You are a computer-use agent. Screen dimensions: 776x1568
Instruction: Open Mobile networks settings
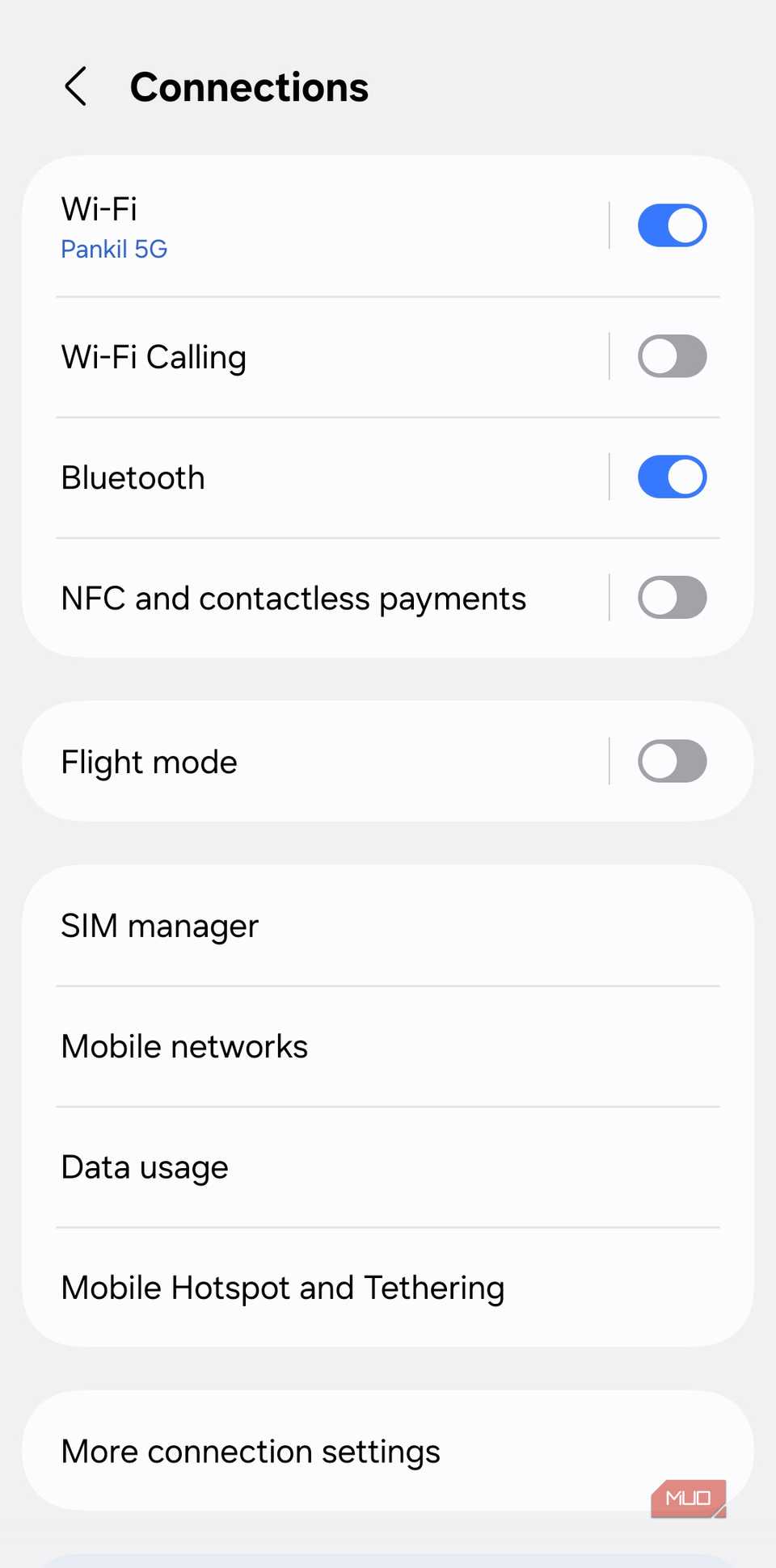184,1045
